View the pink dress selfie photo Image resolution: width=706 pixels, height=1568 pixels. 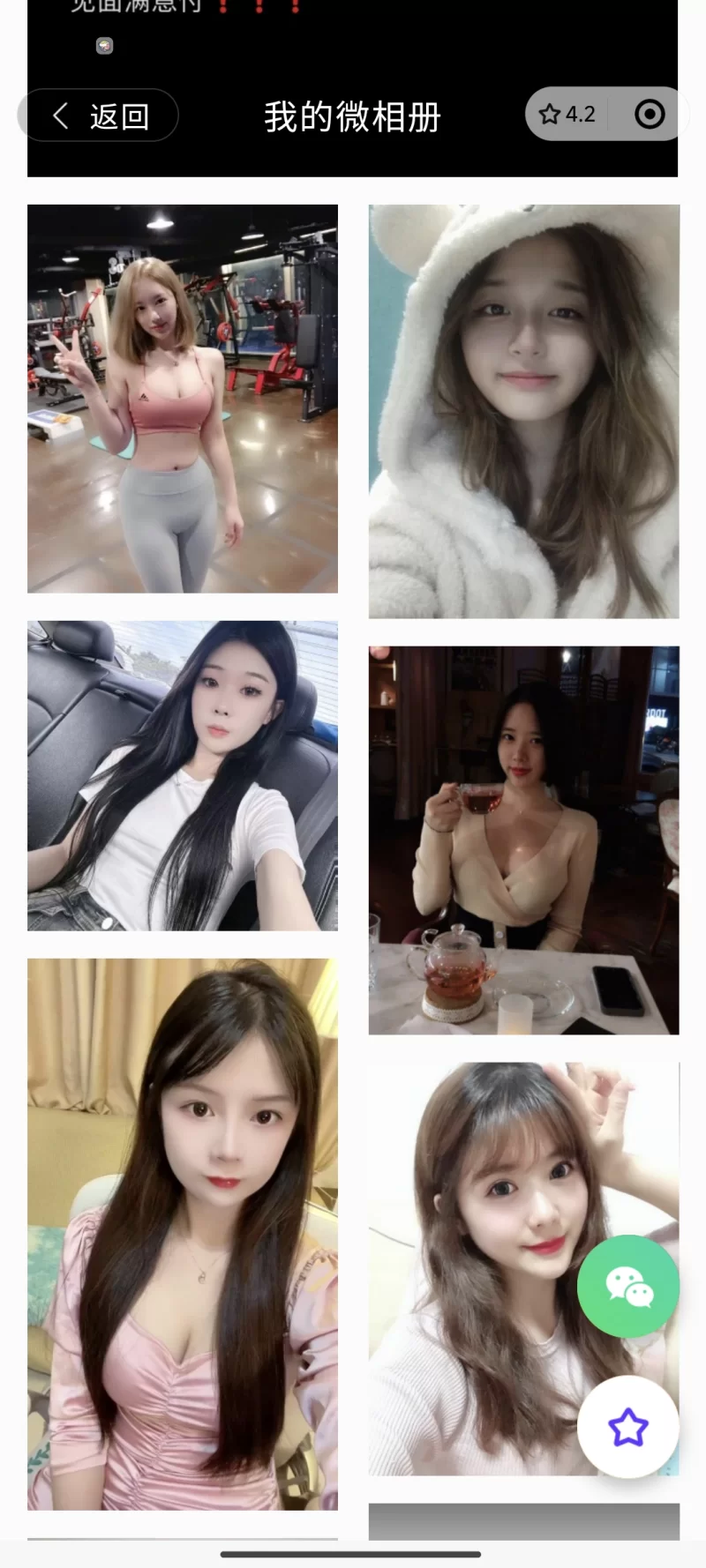point(183,1234)
